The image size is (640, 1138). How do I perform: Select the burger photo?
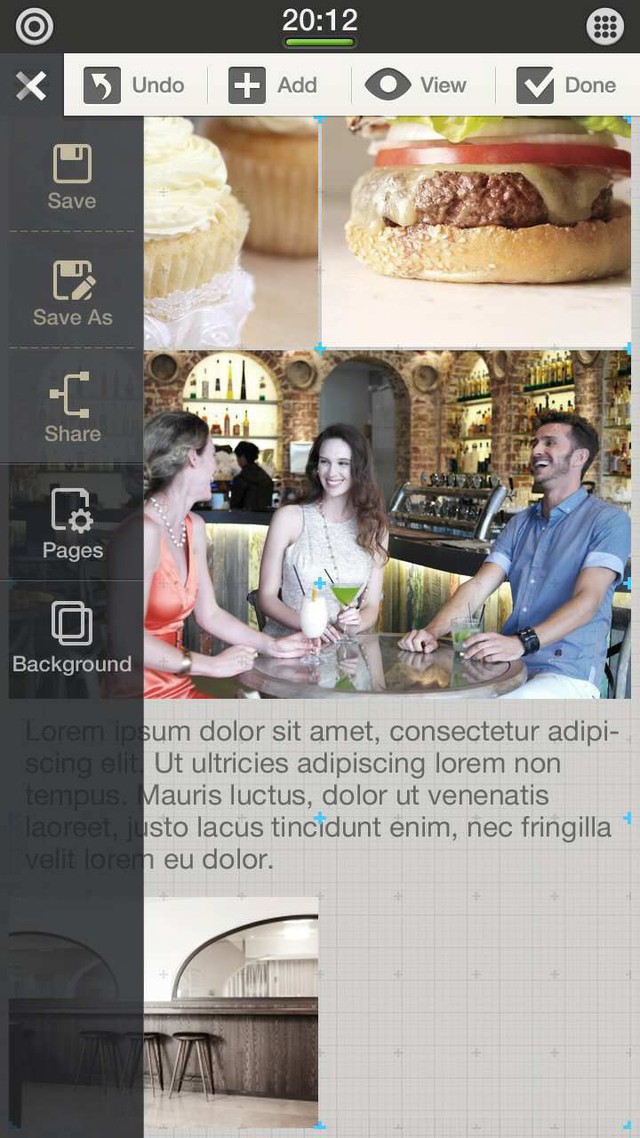click(x=476, y=230)
